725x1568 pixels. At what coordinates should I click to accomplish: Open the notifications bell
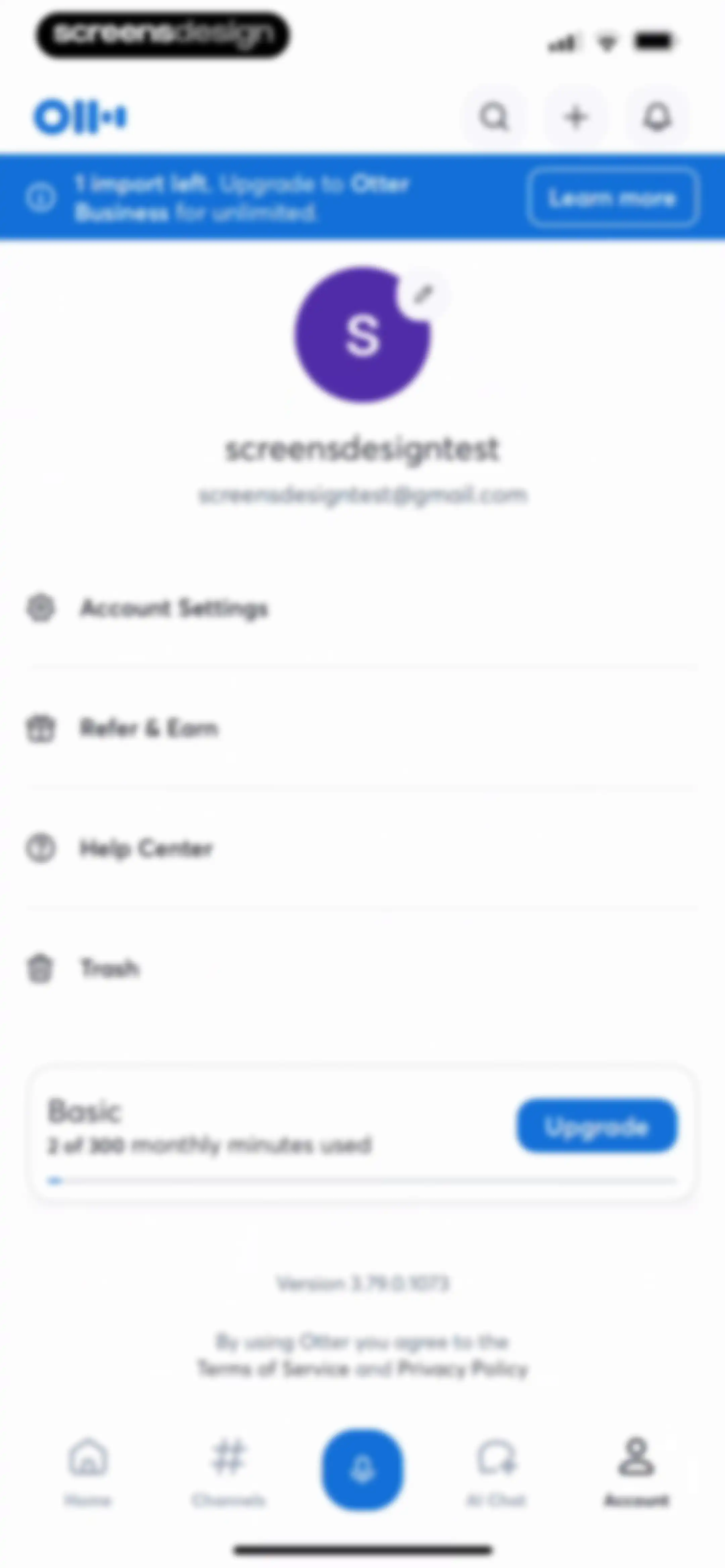[x=658, y=116]
